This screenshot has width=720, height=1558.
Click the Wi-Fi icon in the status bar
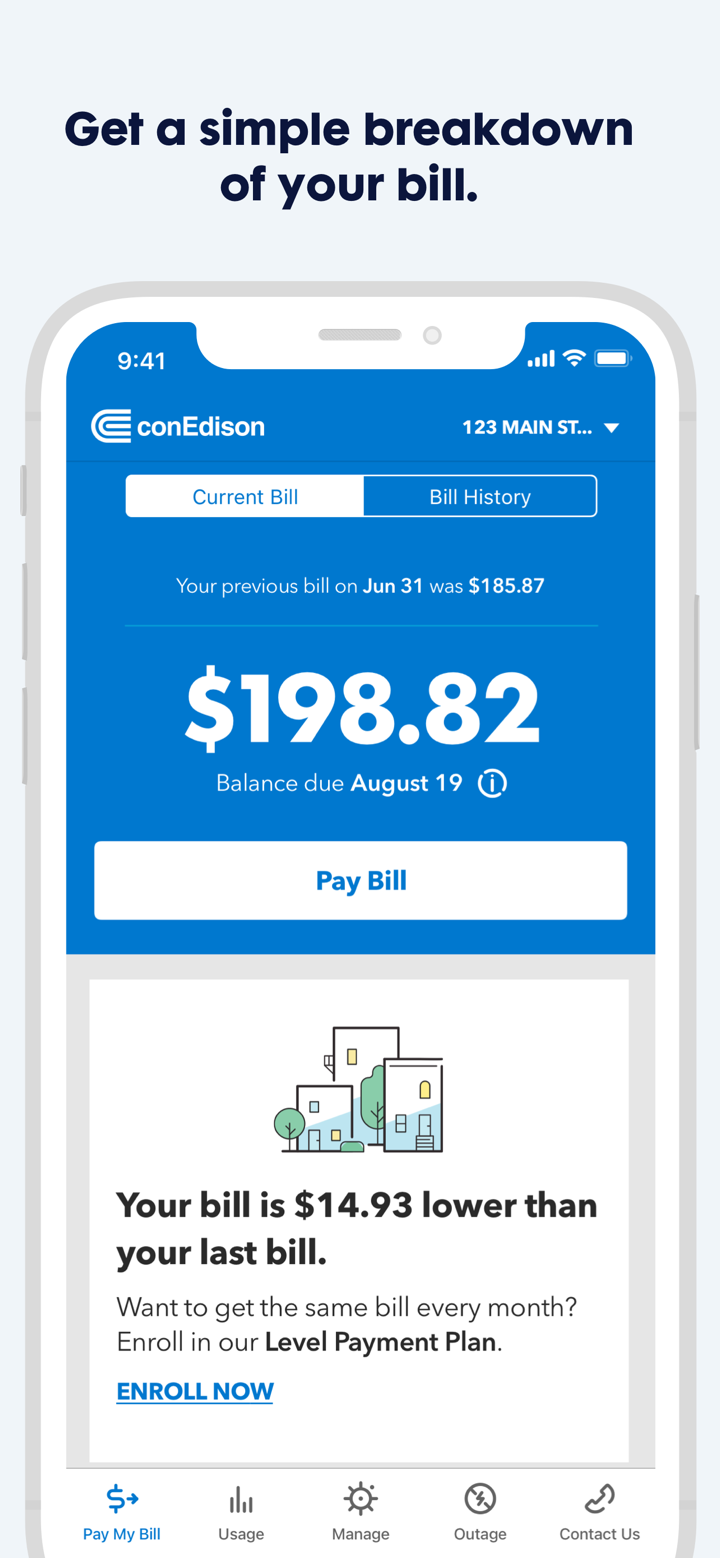tap(573, 357)
